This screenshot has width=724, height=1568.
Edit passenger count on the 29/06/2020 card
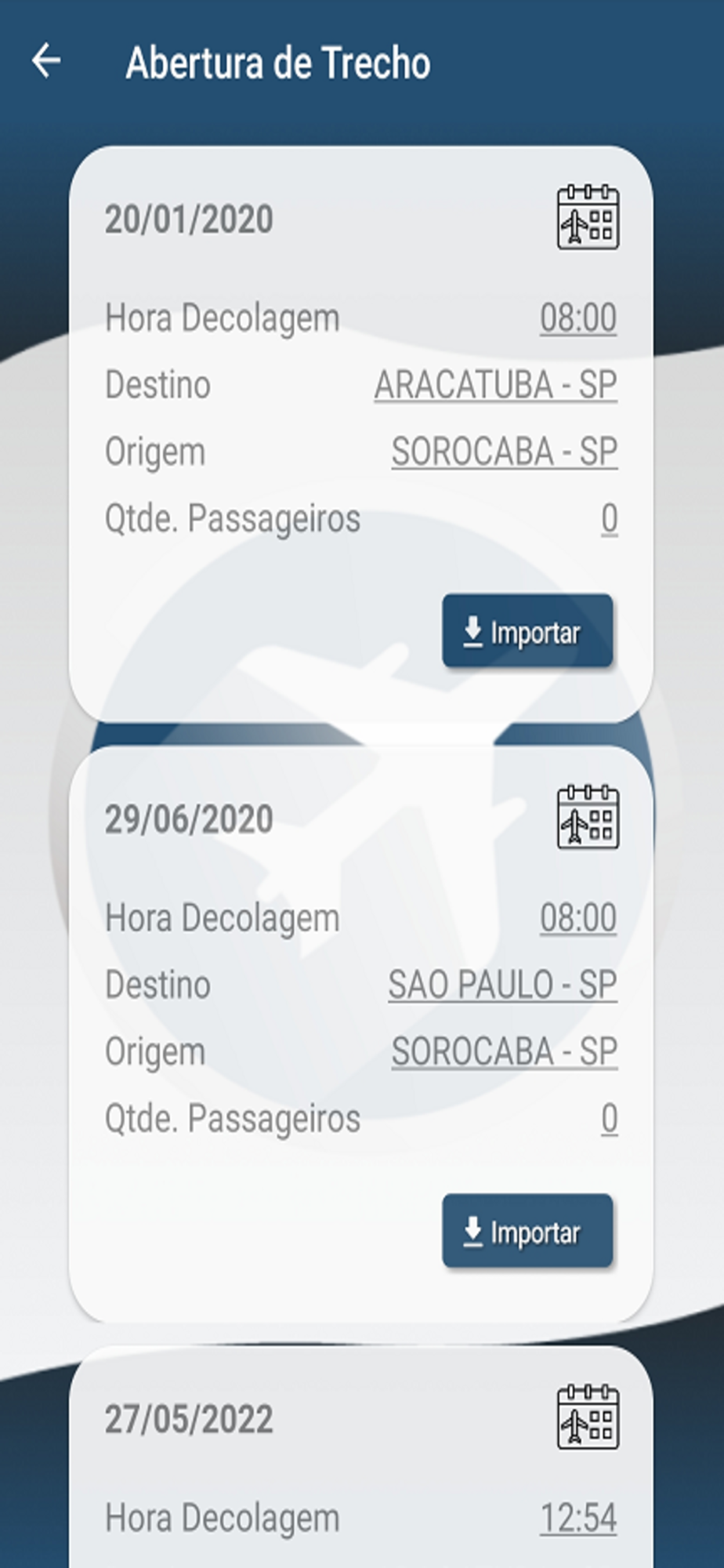610,1119
